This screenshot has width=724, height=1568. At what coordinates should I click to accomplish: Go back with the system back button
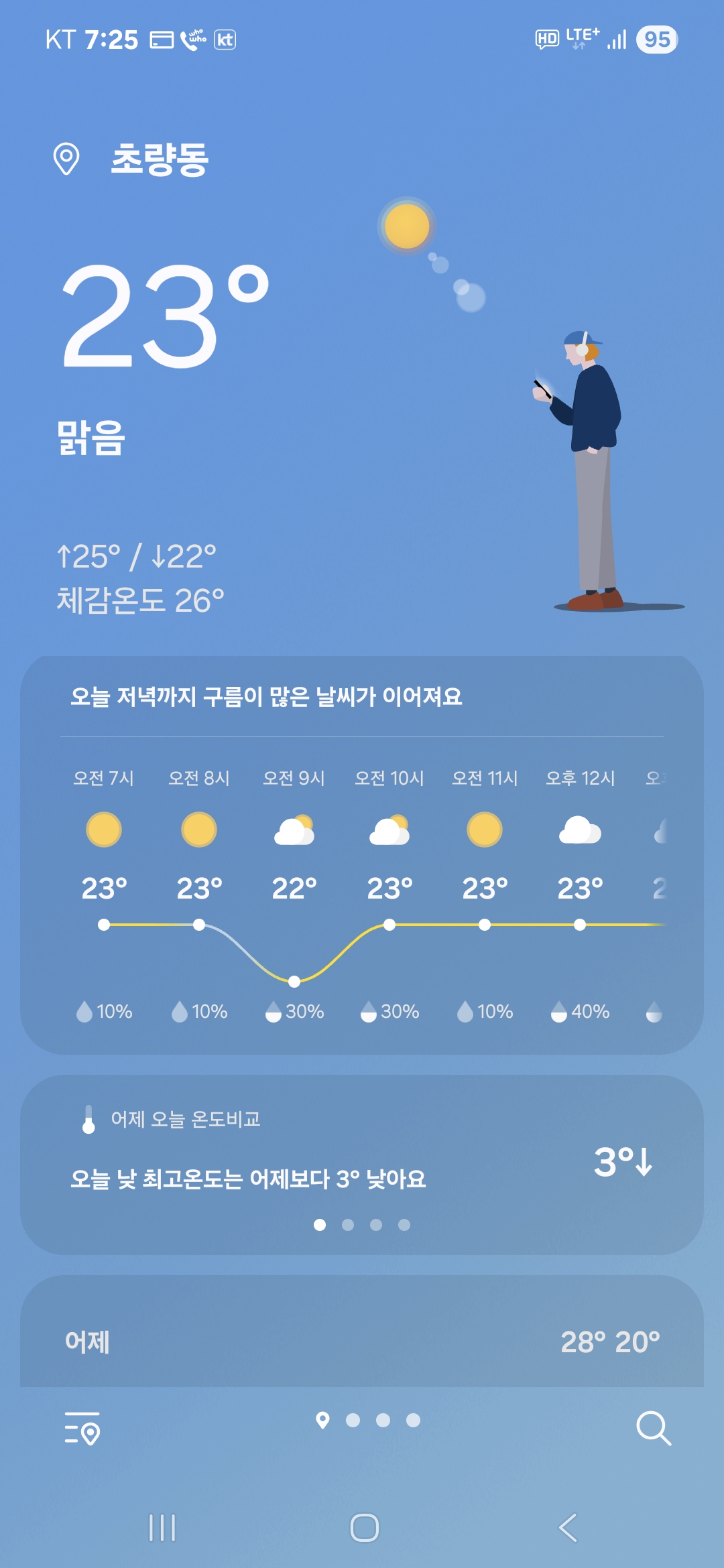point(568,1528)
